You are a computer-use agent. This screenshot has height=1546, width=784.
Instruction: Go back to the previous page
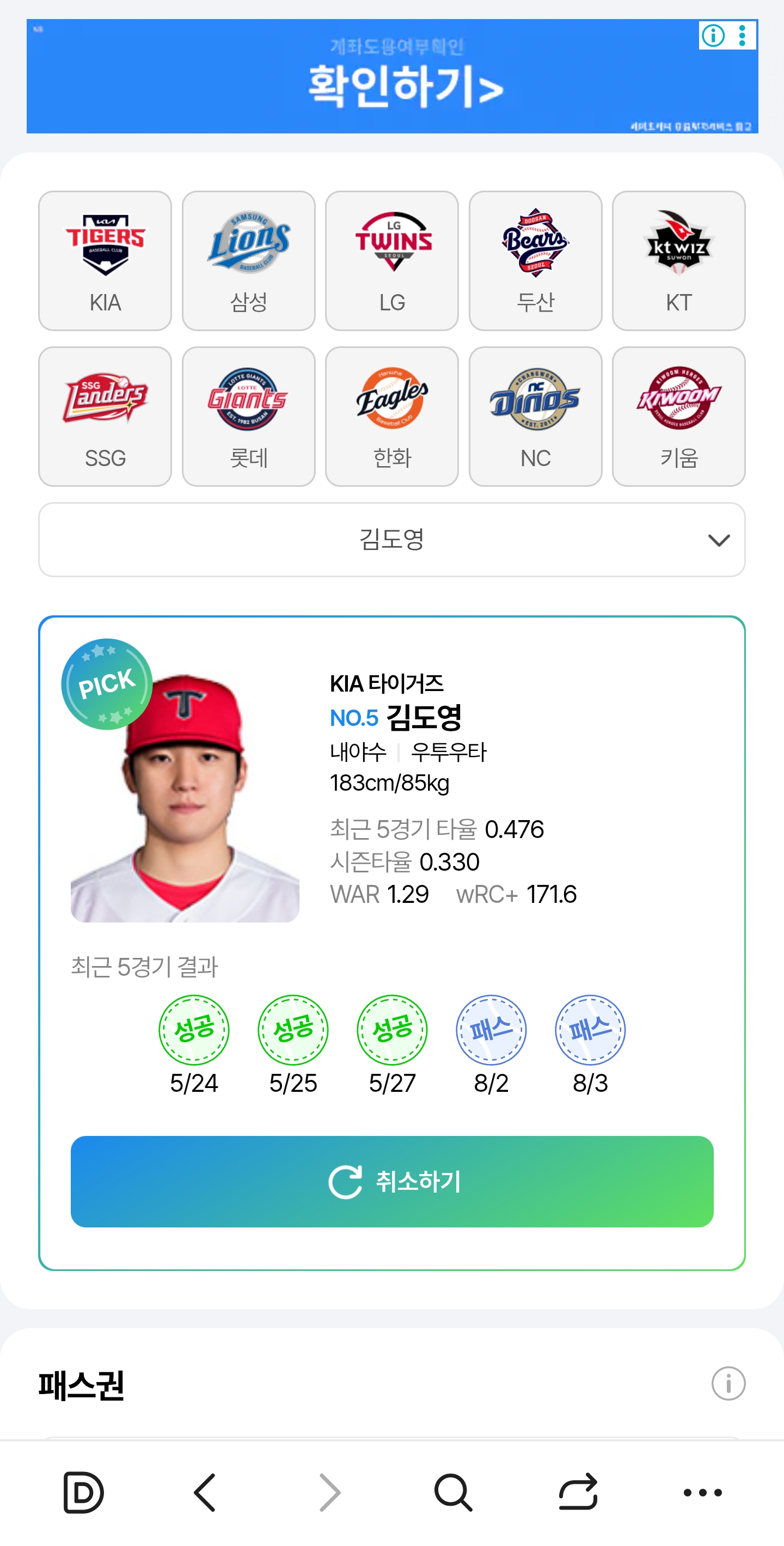[x=206, y=1492]
